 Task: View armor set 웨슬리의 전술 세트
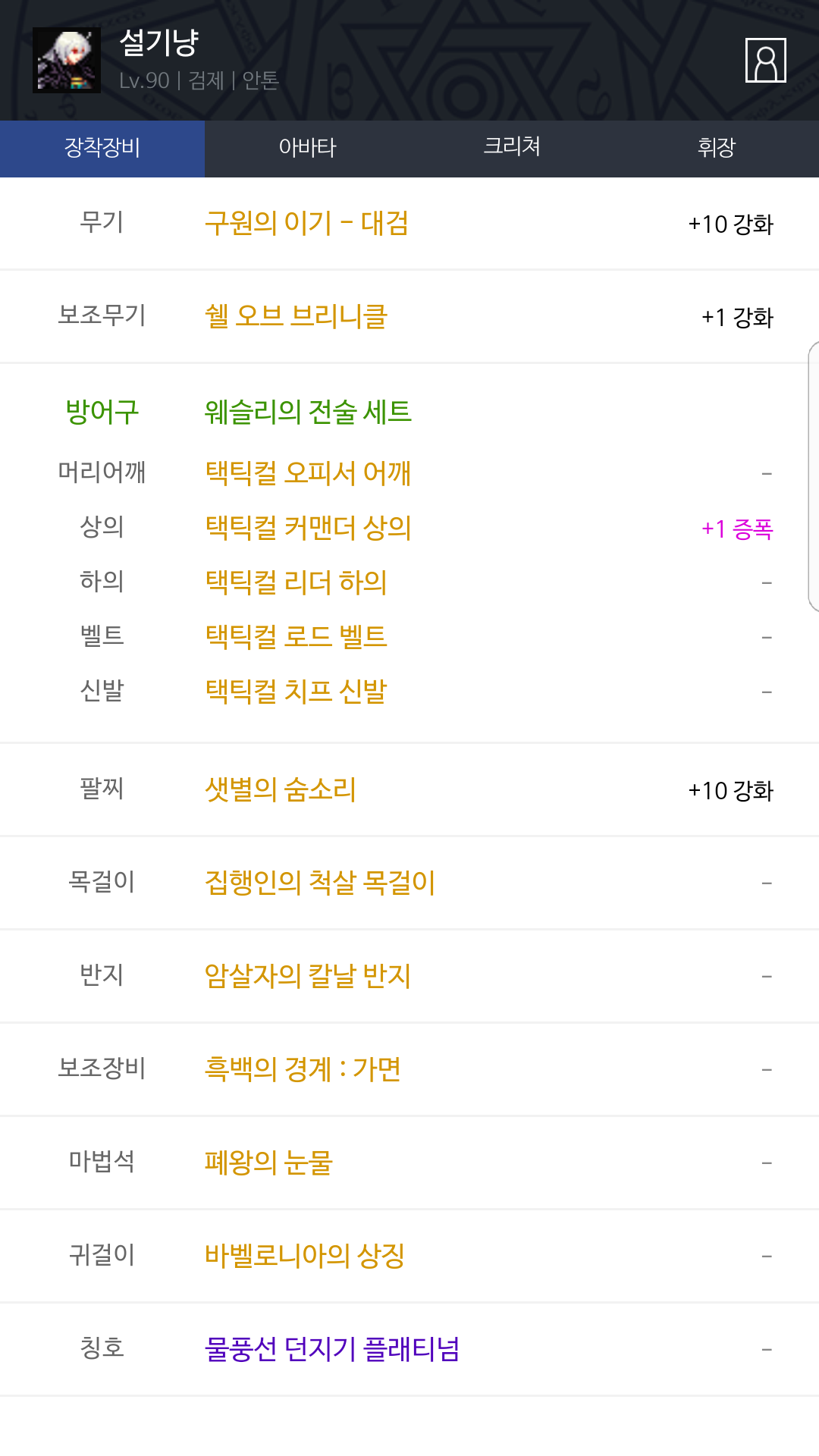308,412
